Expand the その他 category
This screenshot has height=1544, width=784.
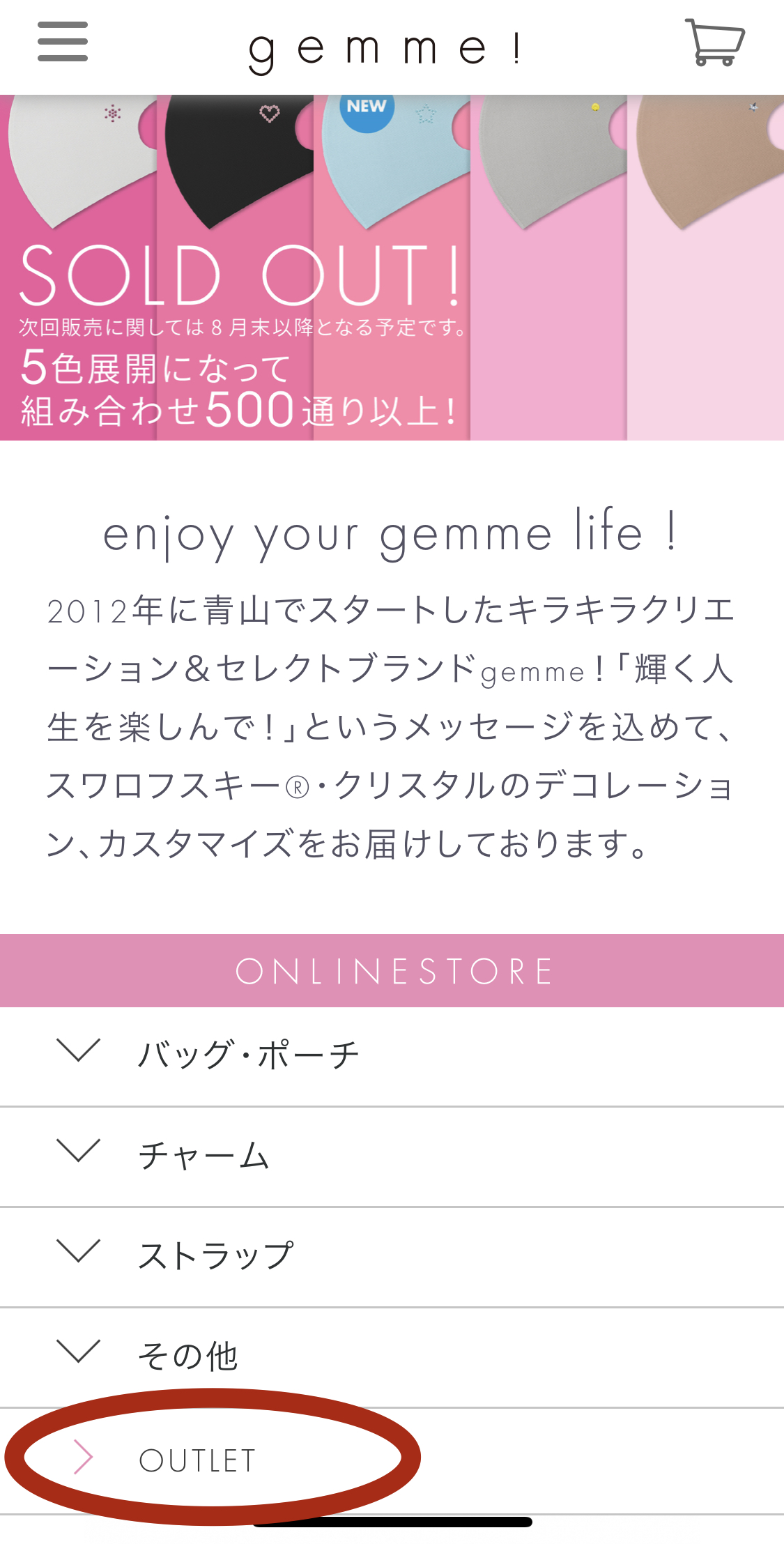pos(188,1356)
